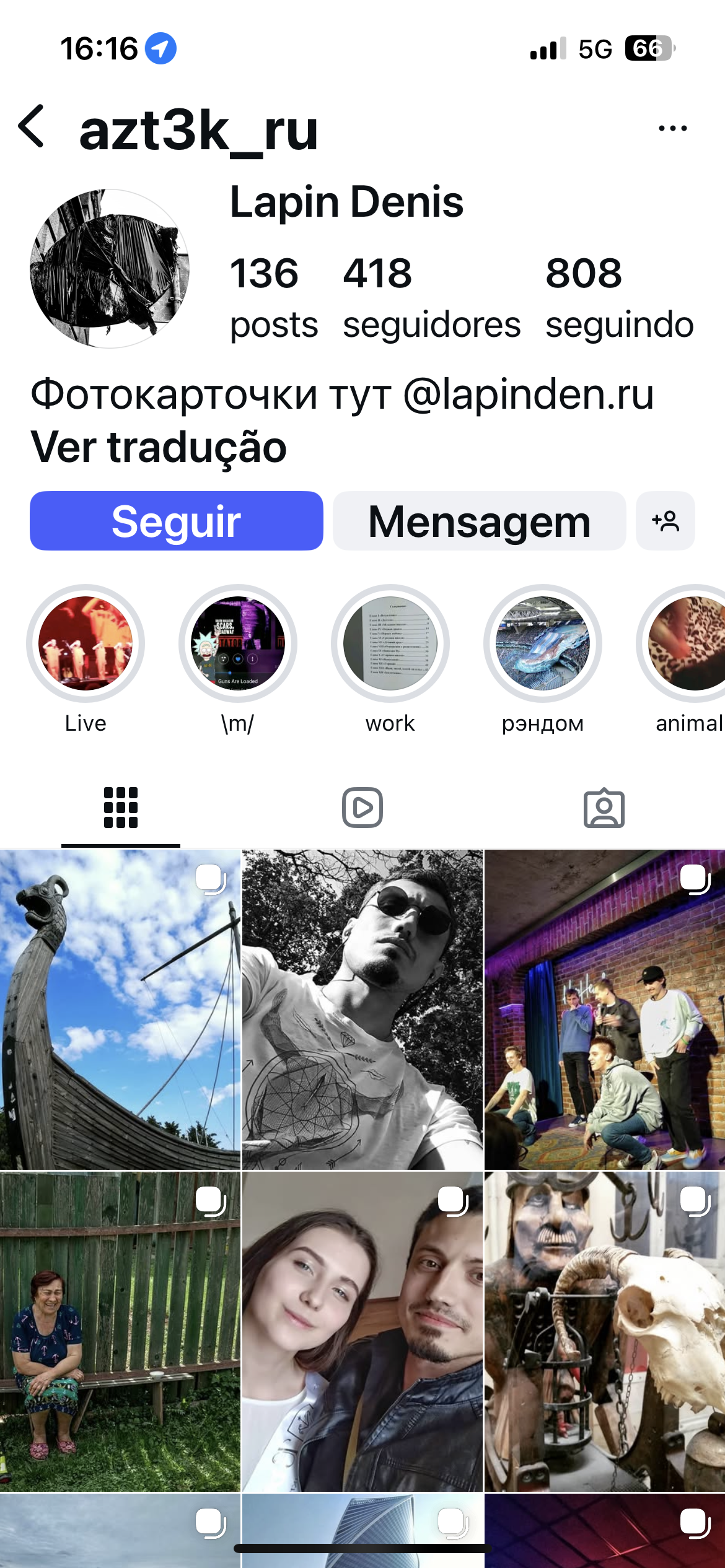The width and height of the screenshot is (725, 1568).
Task: Send a message via Mensagem
Action: click(479, 521)
